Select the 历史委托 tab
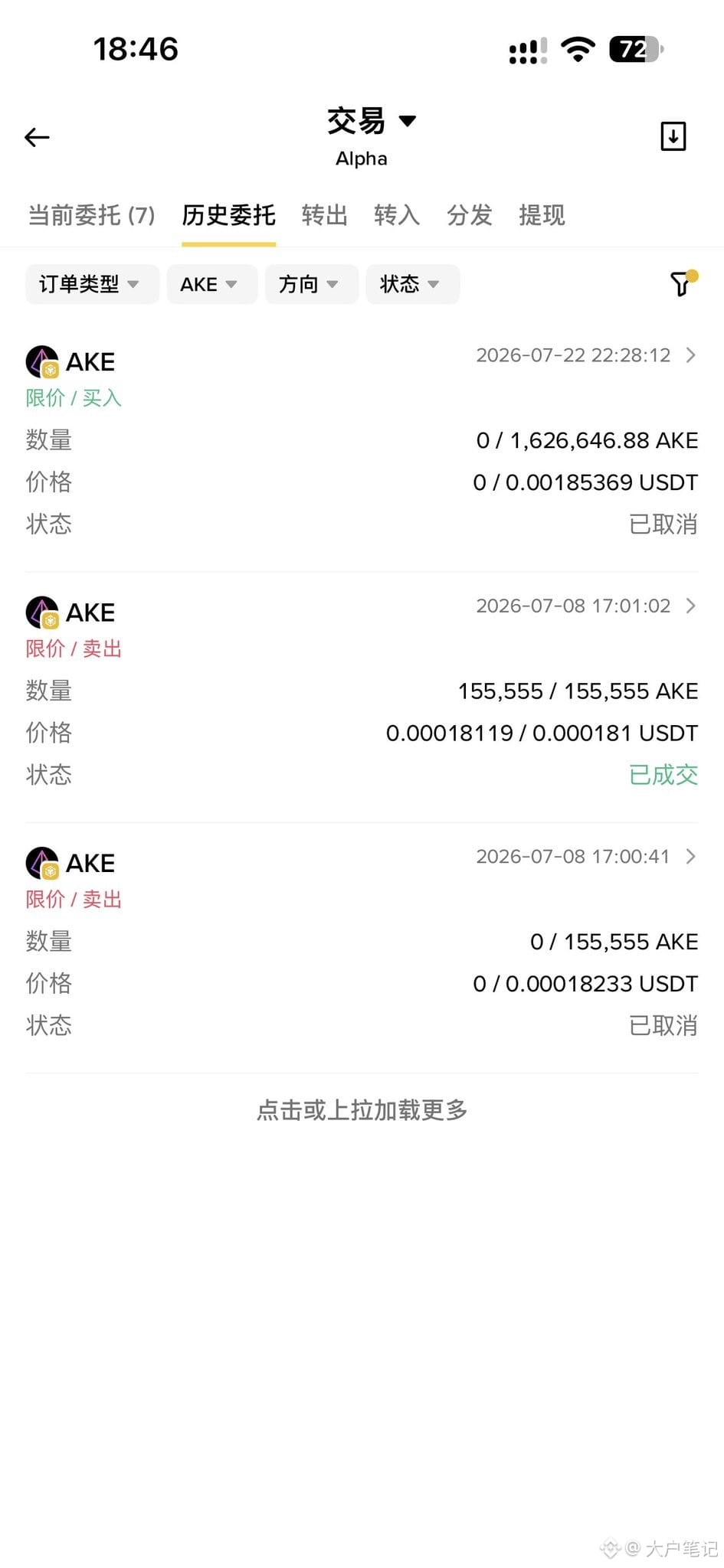Image resolution: width=724 pixels, height=1568 pixels. coord(228,215)
